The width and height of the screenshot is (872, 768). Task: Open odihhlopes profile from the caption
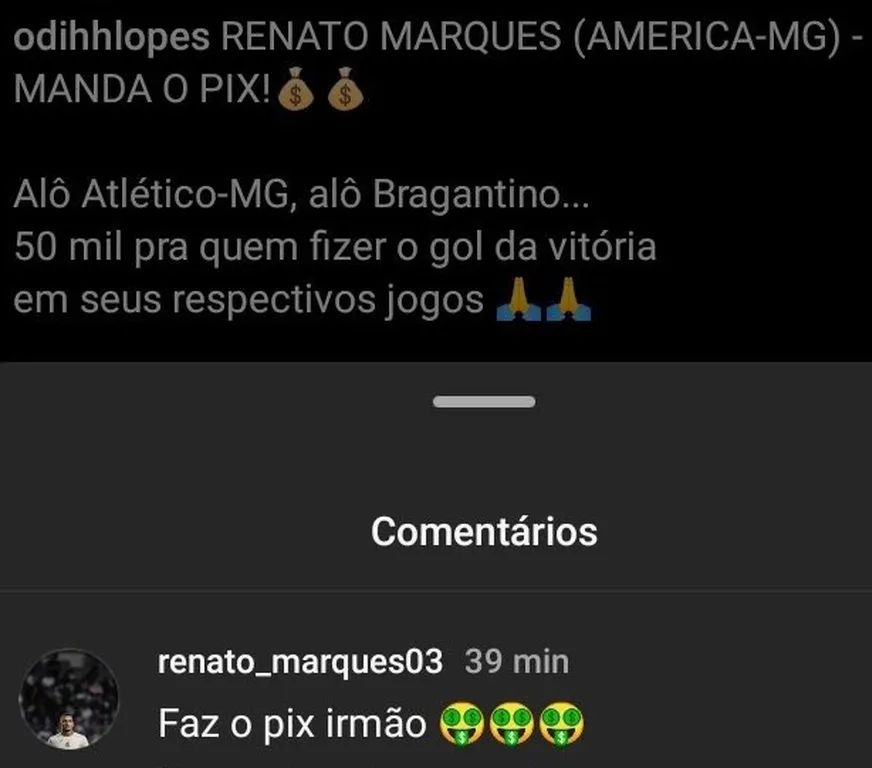(x=112, y=38)
